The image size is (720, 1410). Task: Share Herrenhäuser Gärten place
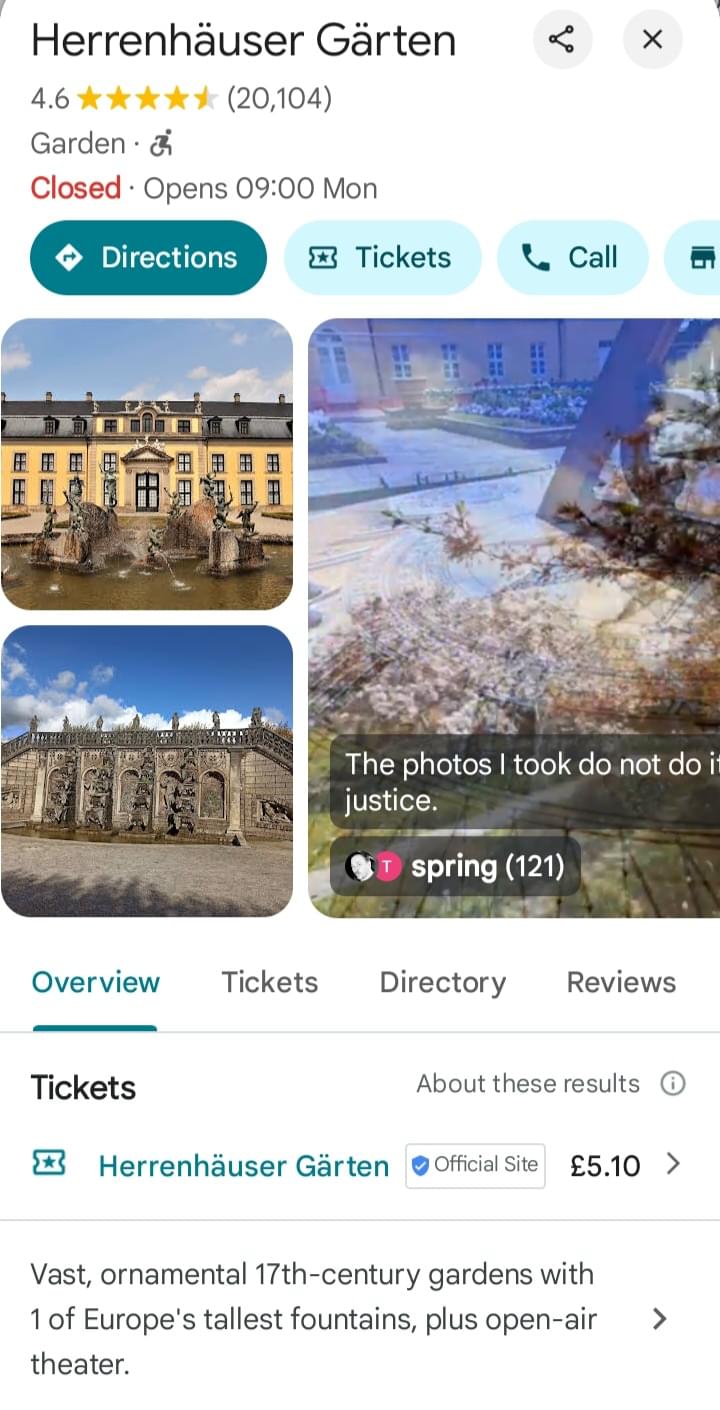(x=562, y=40)
